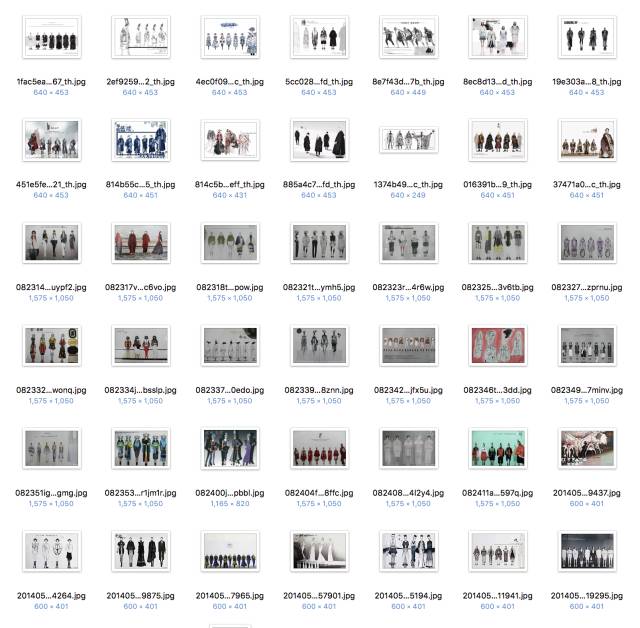Open 082321t...ymh5.jpg image

coord(319,244)
